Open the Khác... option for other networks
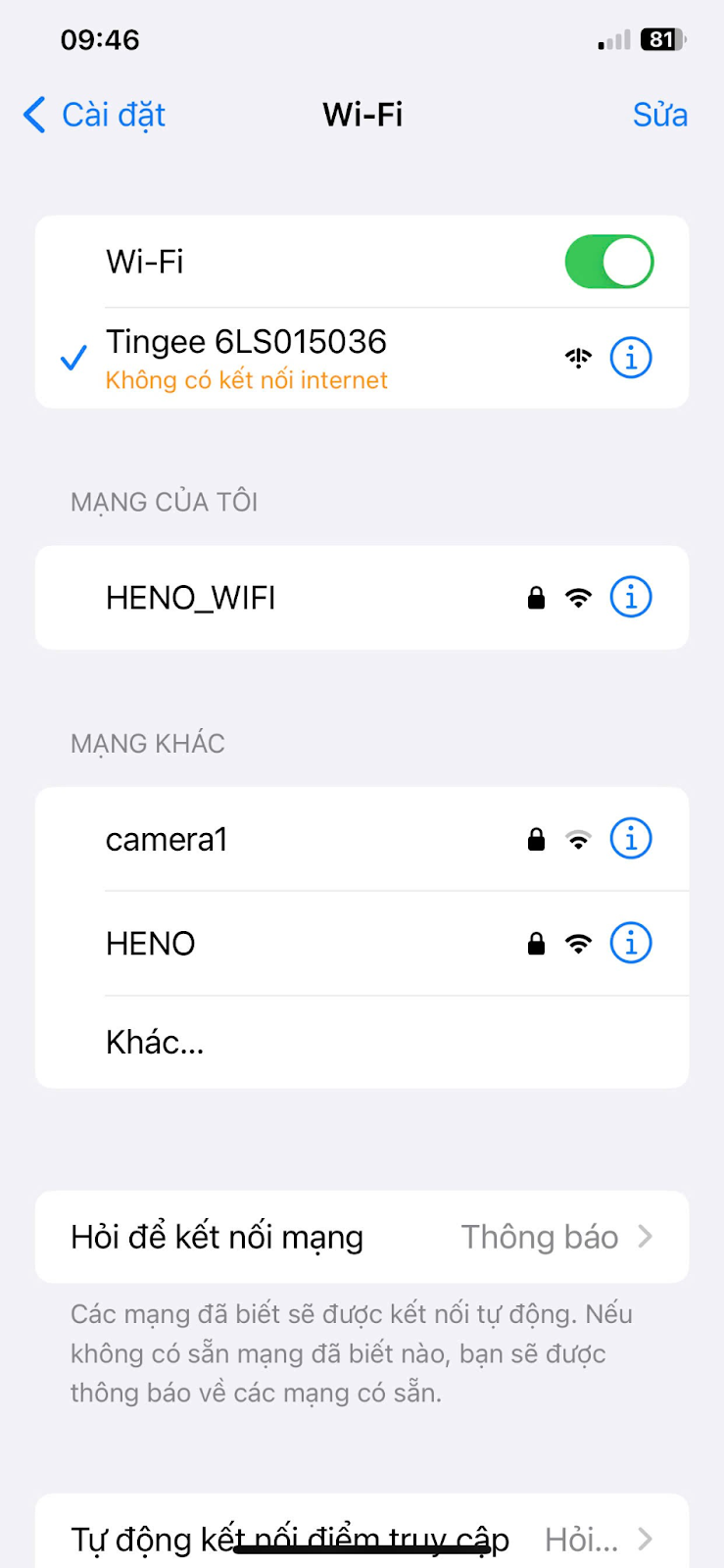This screenshot has height=1568, width=724. (155, 1042)
